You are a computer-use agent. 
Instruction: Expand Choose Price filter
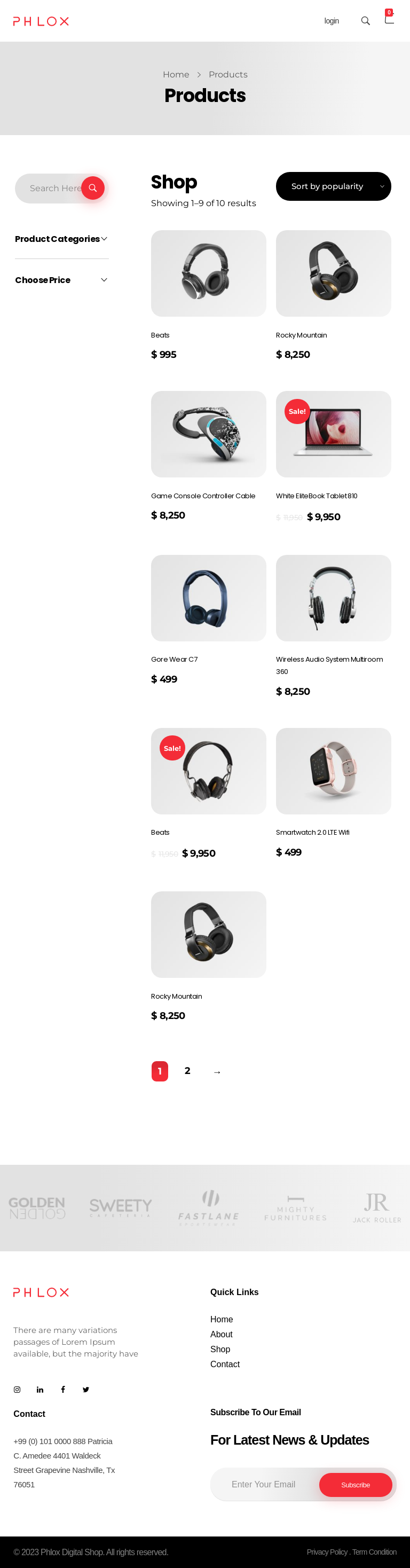tap(61, 280)
